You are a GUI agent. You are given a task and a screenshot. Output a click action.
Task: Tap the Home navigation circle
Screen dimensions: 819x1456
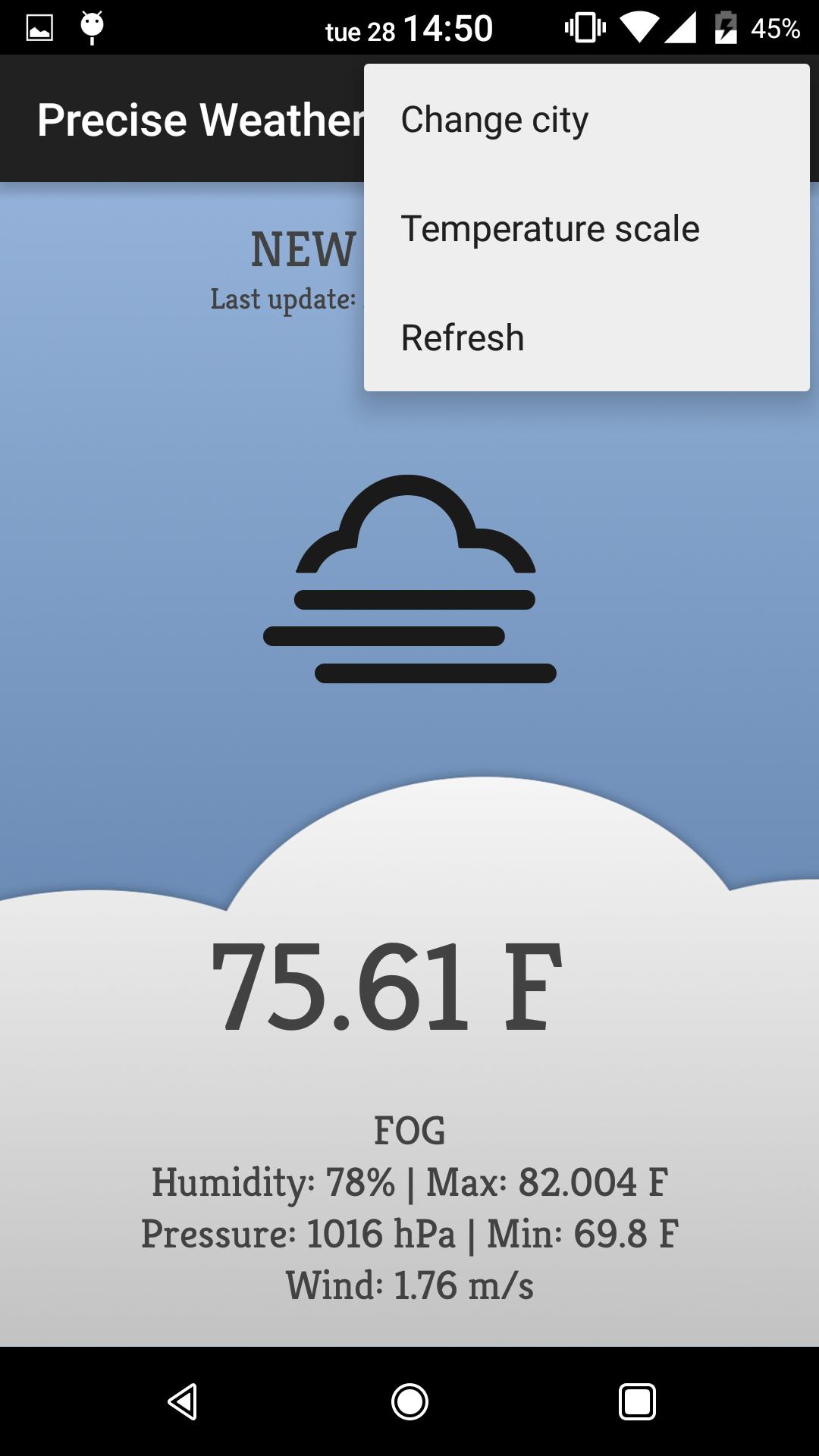(409, 1399)
